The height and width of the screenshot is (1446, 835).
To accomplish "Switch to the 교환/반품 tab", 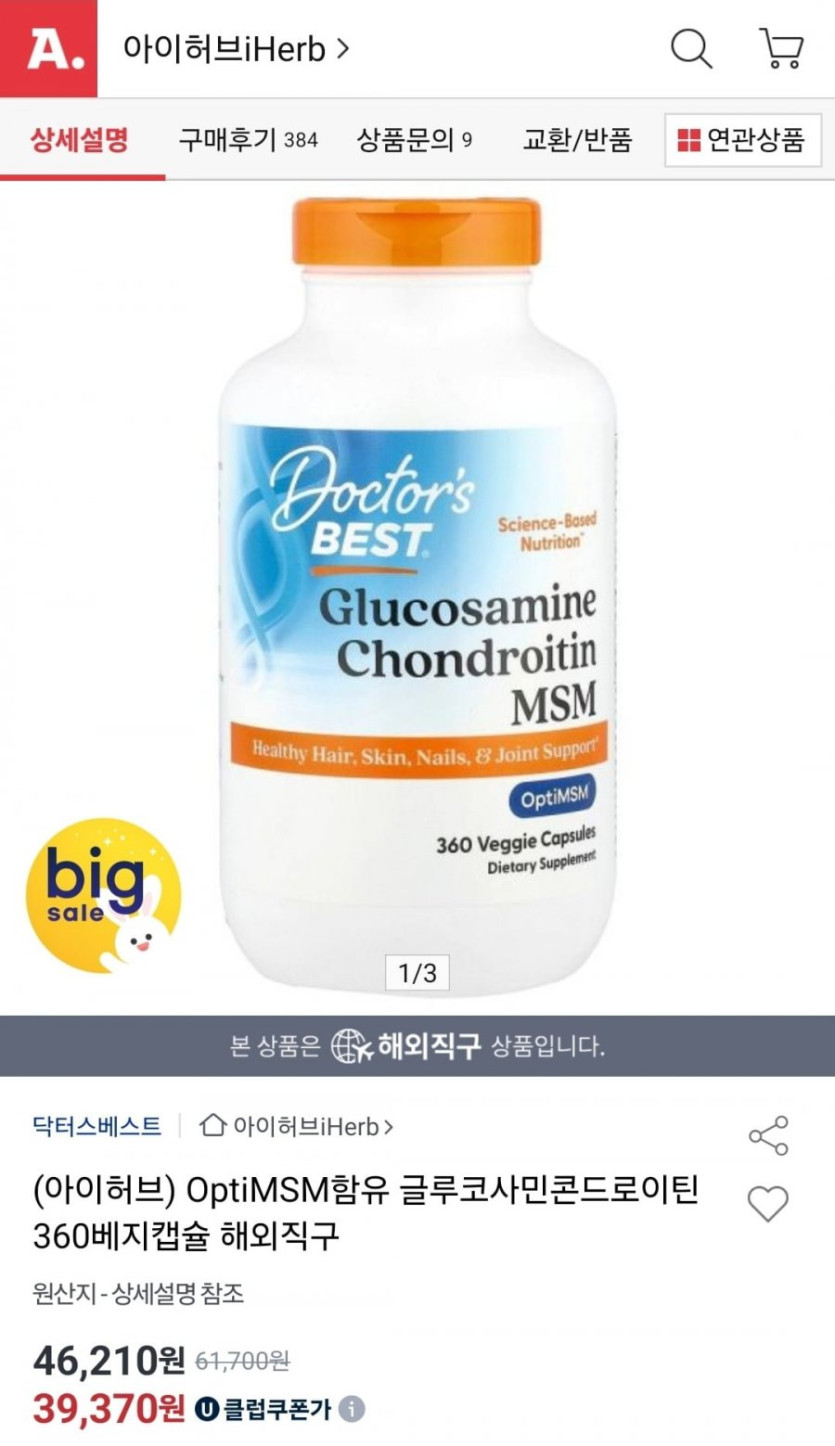I will click(x=577, y=140).
